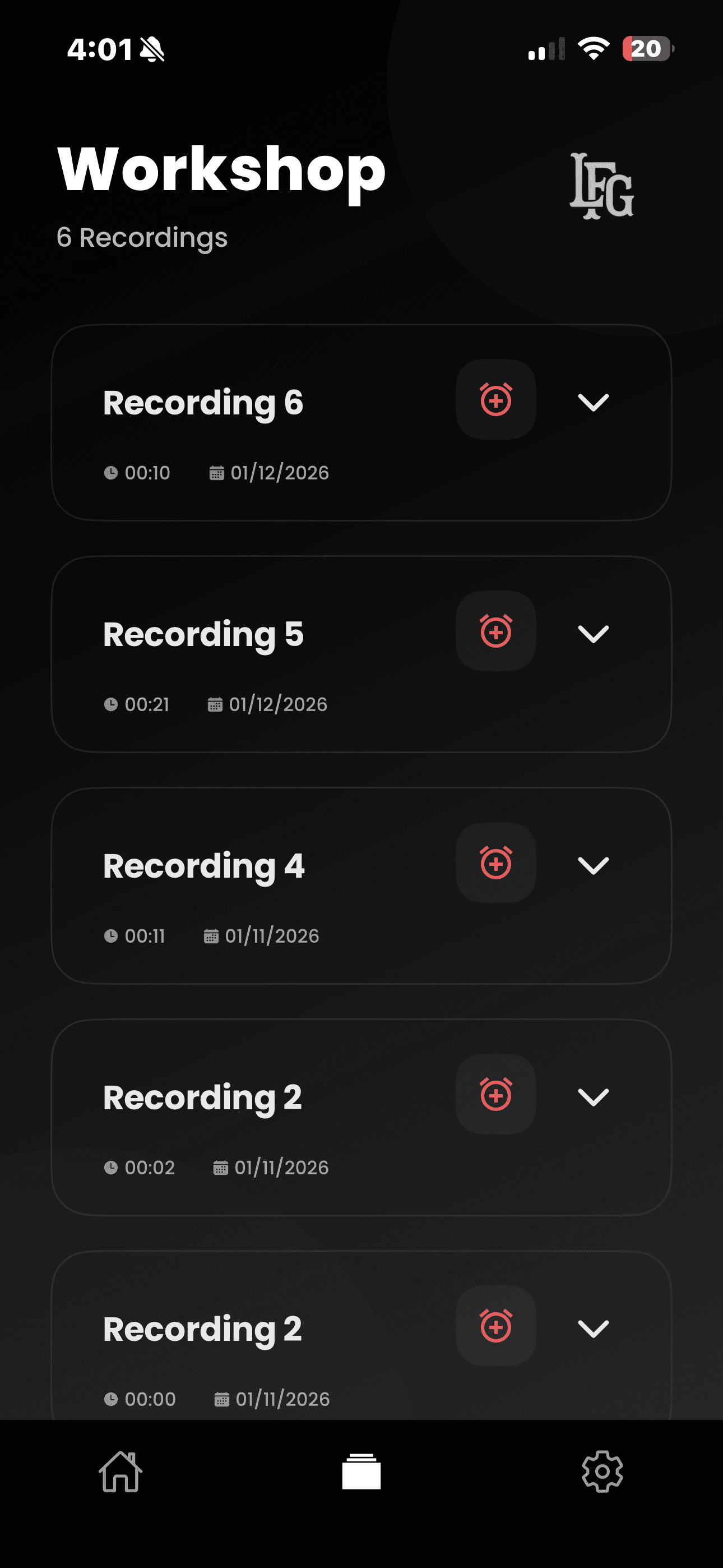Open the Settings gear in bottom bar
Image resolution: width=723 pixels, height=1568 pixels.
(x=602, y=1473)
